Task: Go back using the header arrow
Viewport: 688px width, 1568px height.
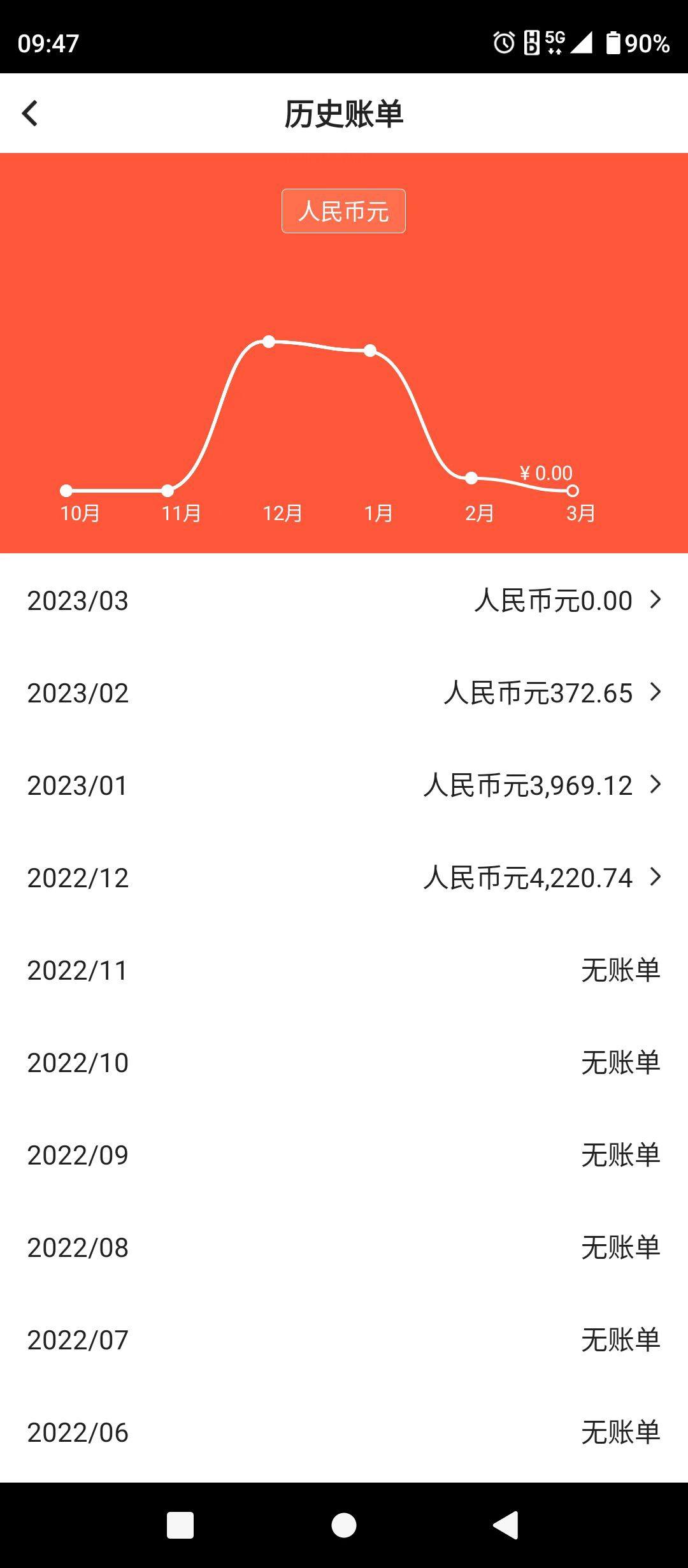Action: tap(30, 113)
